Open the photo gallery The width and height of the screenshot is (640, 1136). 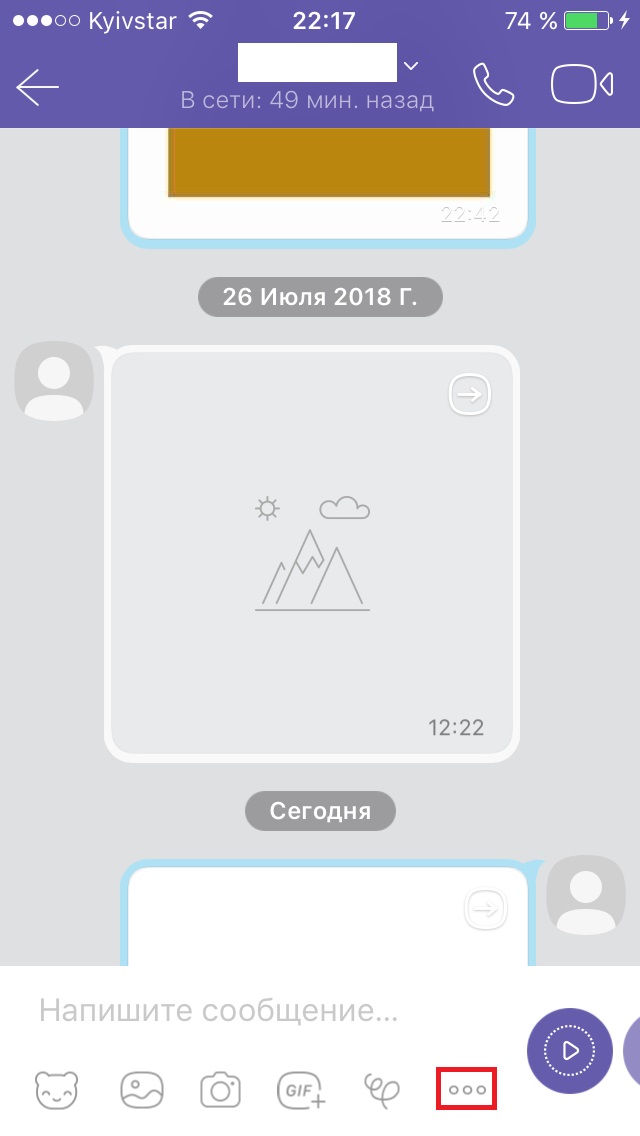pyautogui.click(x=142, y=1088)
